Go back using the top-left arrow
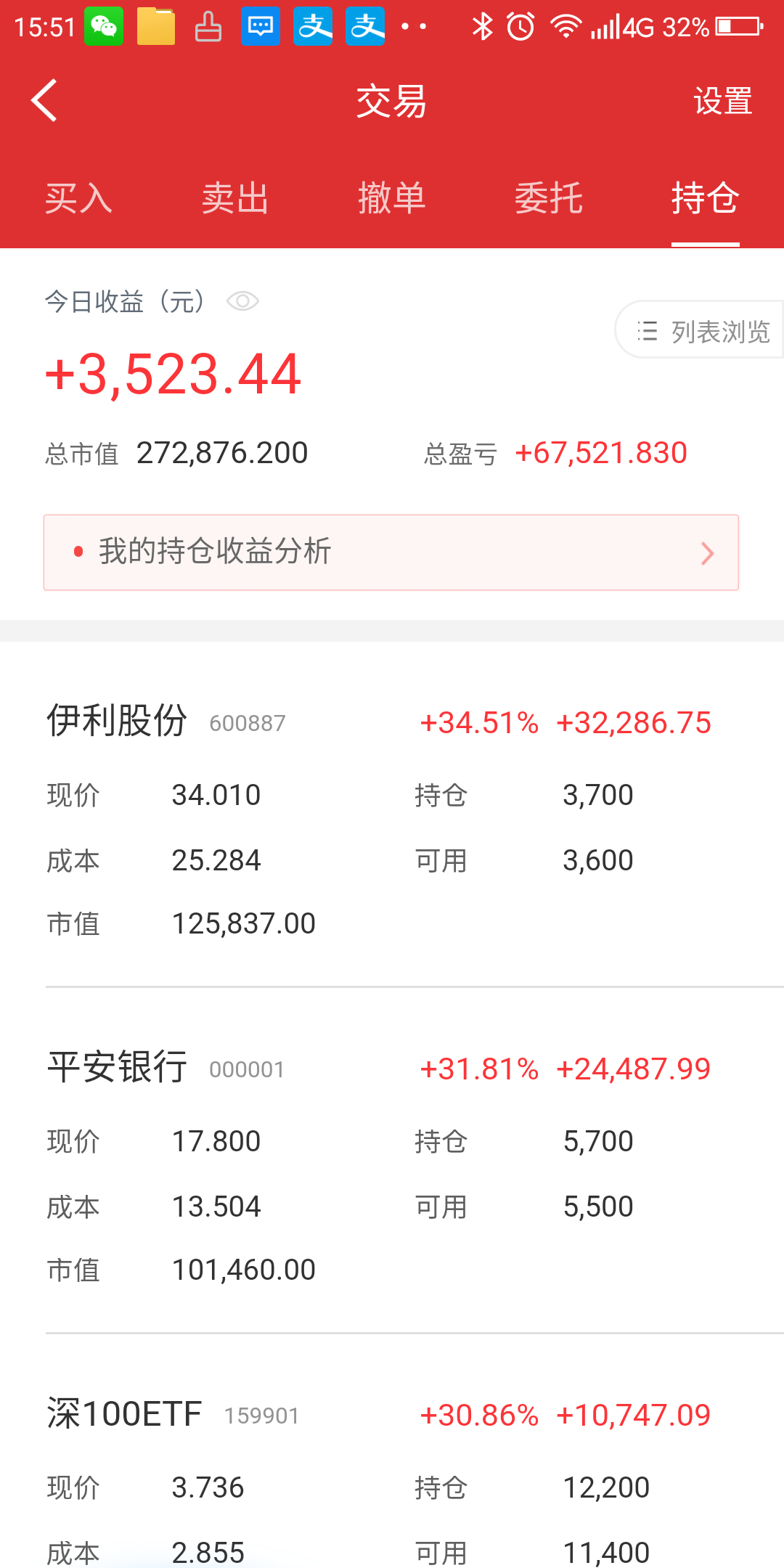 click(44, 101)
